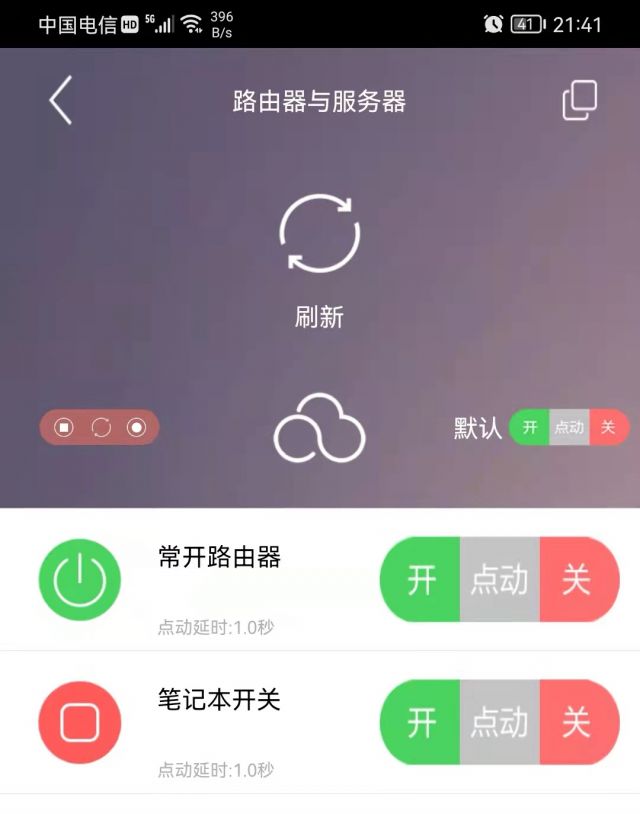
Task: Tap the green power icon for 常开路由器
Action: point(79,580)
